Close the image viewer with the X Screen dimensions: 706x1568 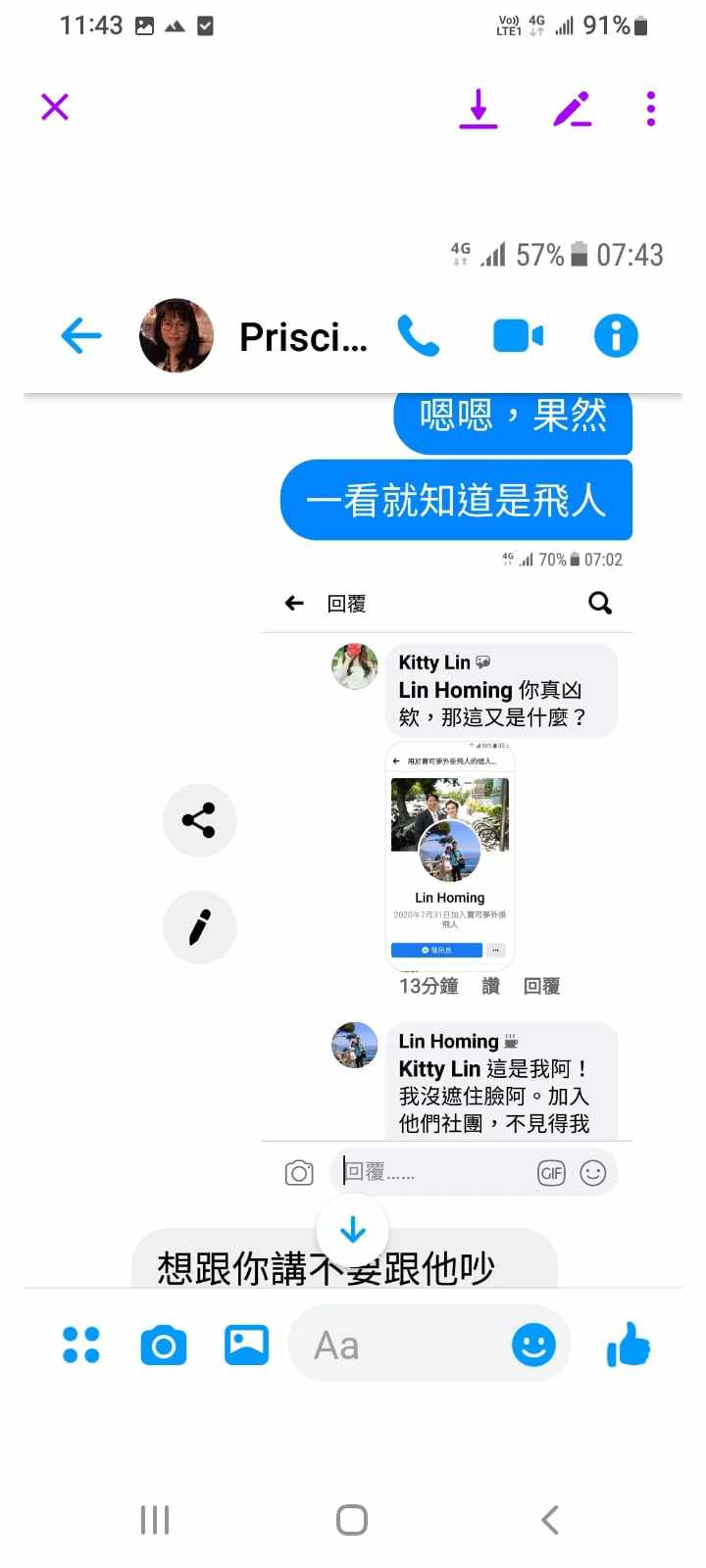(x=55, y=107)
